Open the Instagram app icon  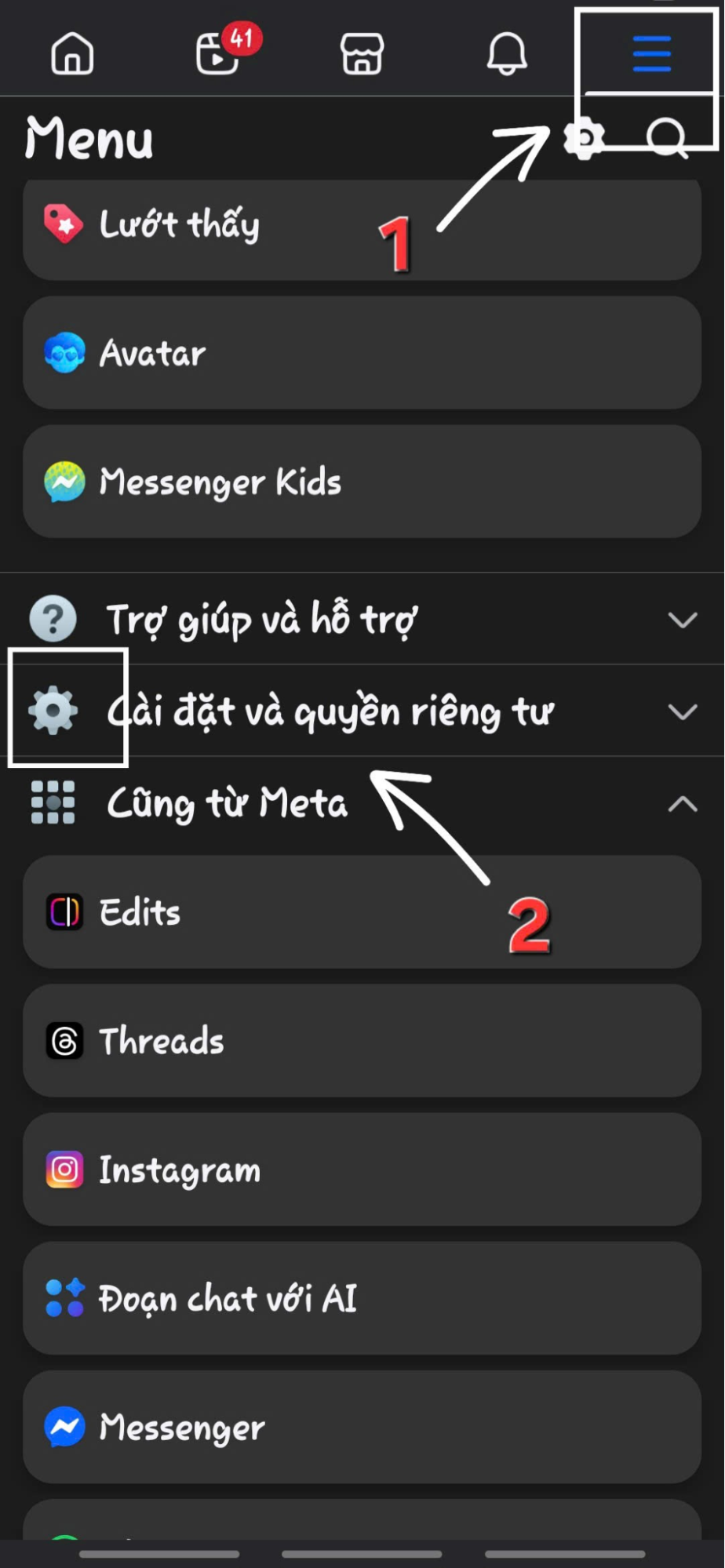click(x=66, y=1170)
